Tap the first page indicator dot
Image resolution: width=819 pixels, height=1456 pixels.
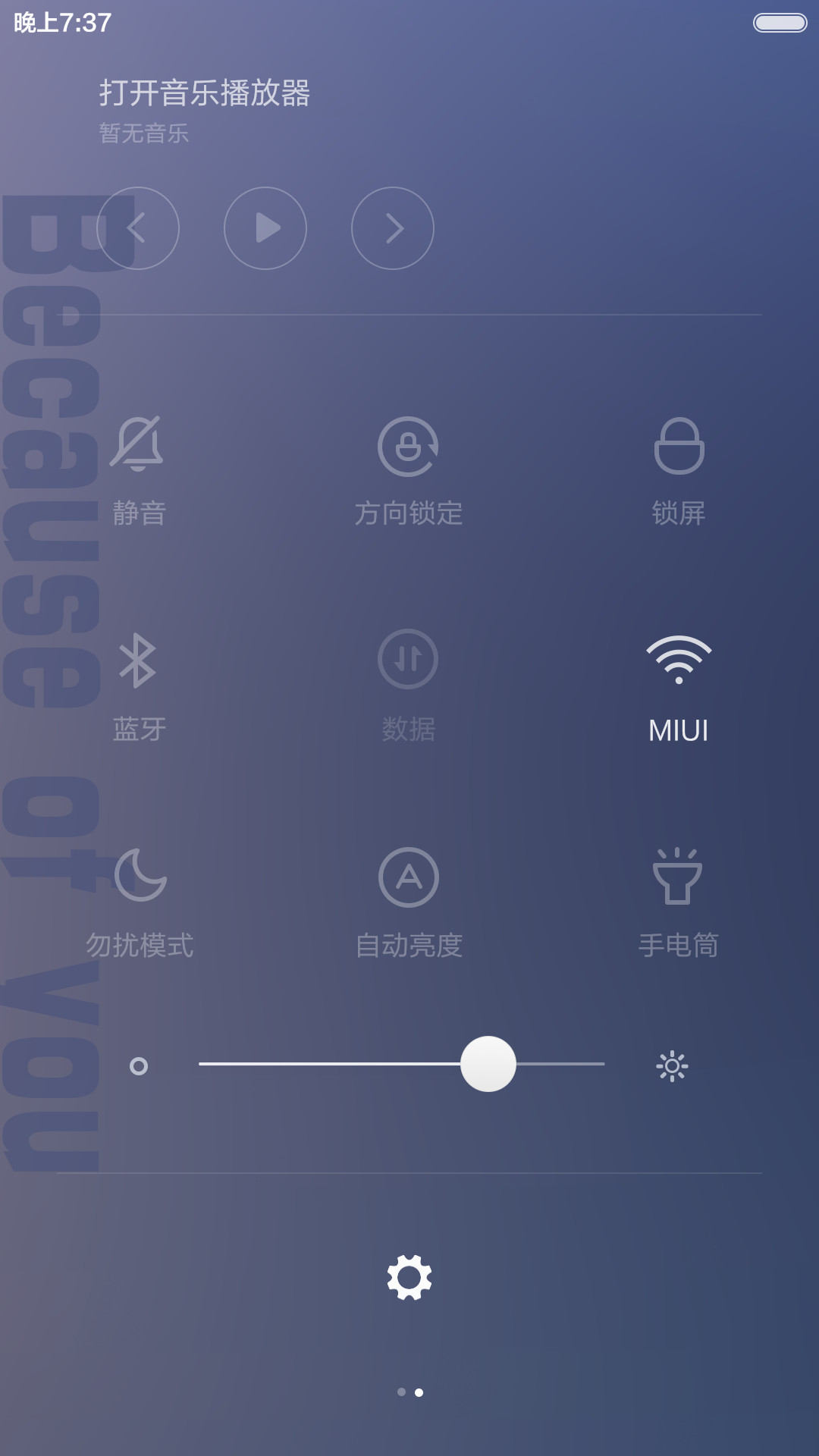[x=401, y=1392]
